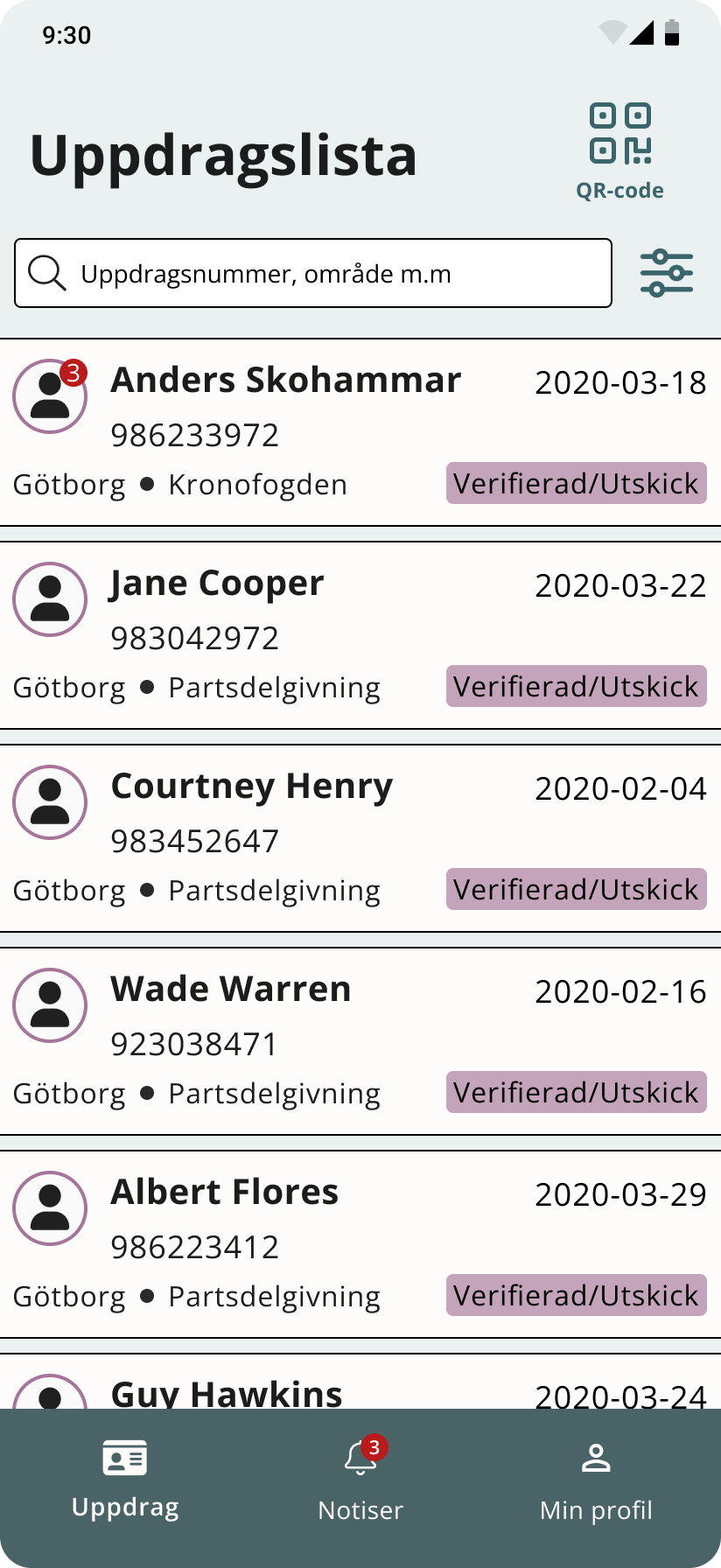This screenshot has height=1568, width=721.
Task: Go to the Notiser tab
Action: pyautogui.click(x=360, y=1479)
